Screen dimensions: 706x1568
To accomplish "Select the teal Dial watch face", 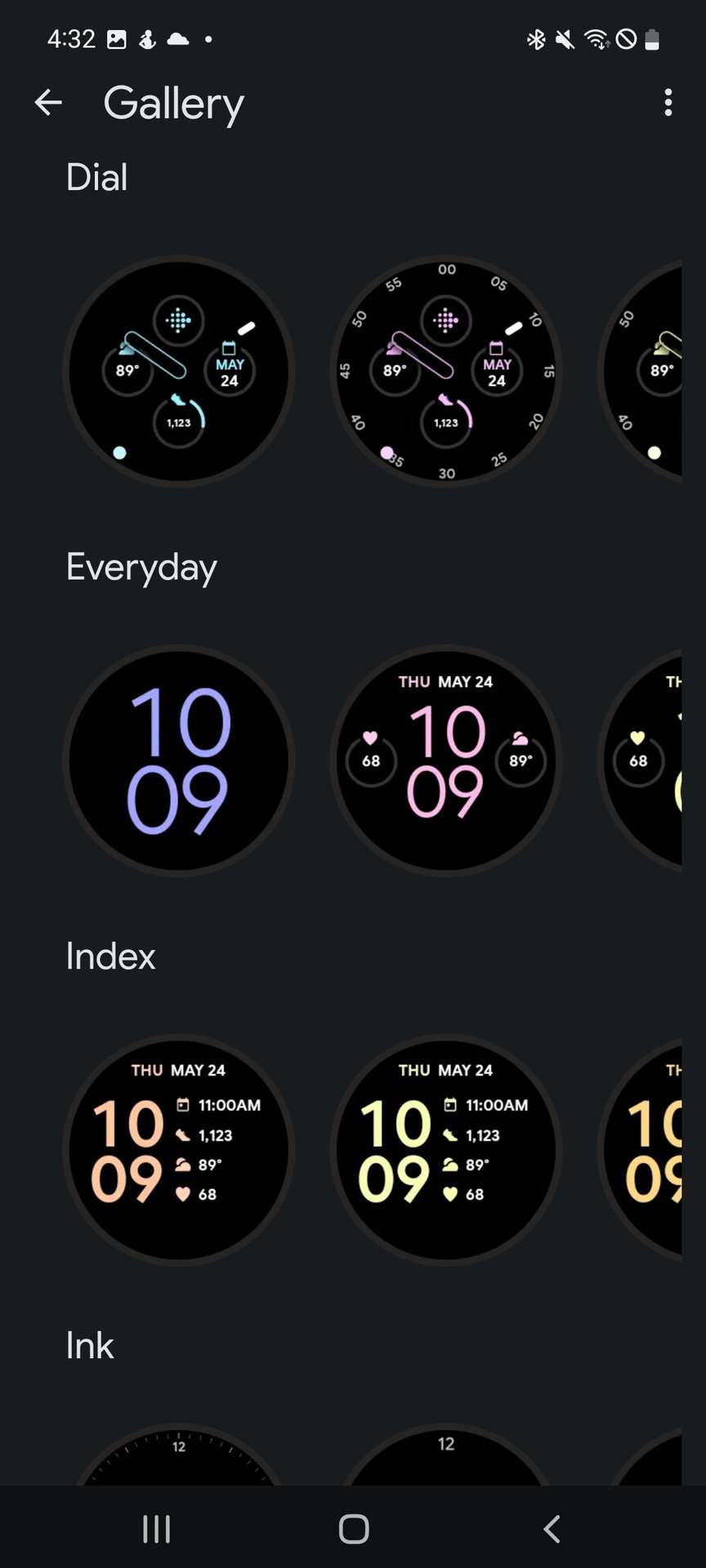I will (179, 372).
